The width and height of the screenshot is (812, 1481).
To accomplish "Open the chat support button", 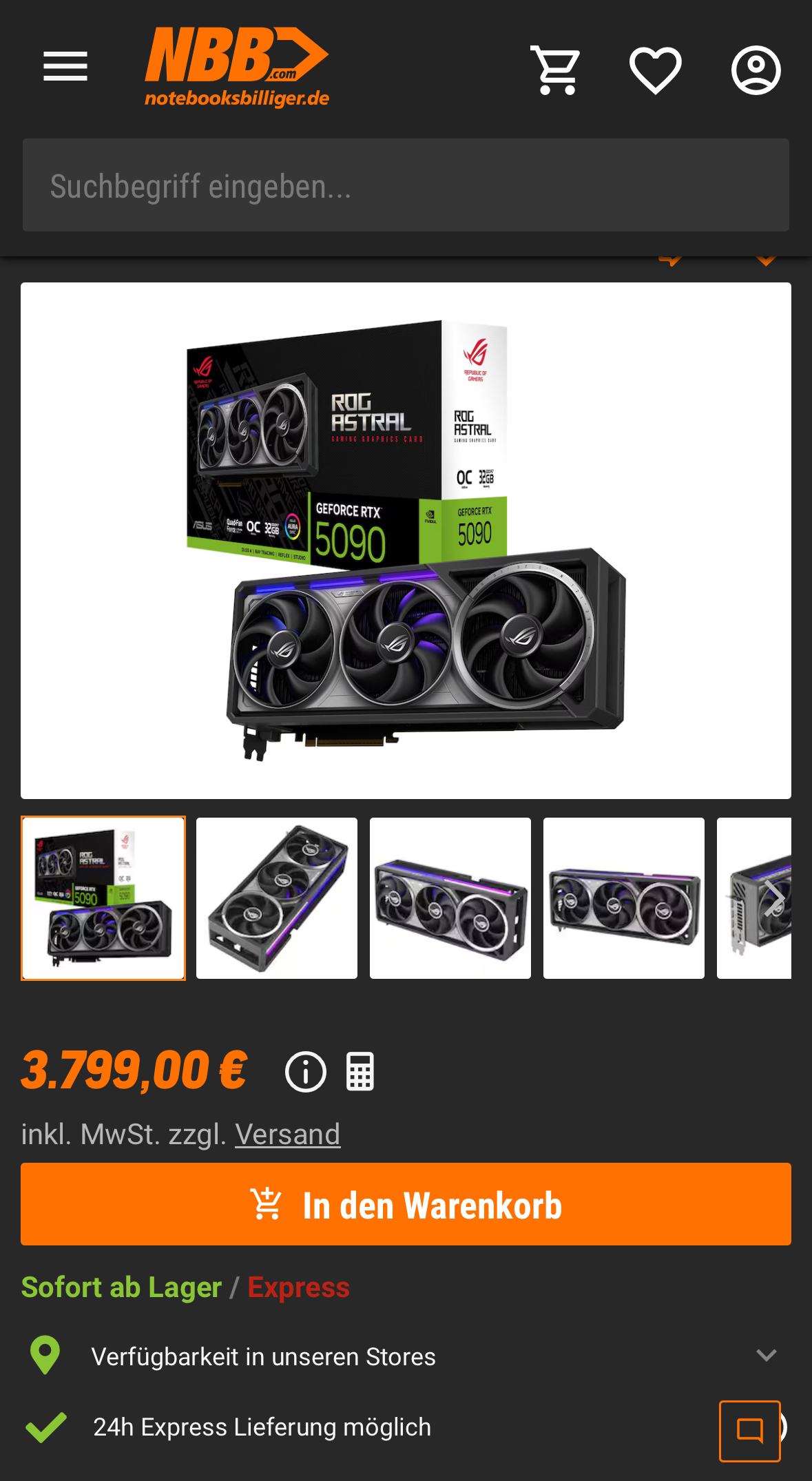I will pyautogui.click(x=750, y=1431).
